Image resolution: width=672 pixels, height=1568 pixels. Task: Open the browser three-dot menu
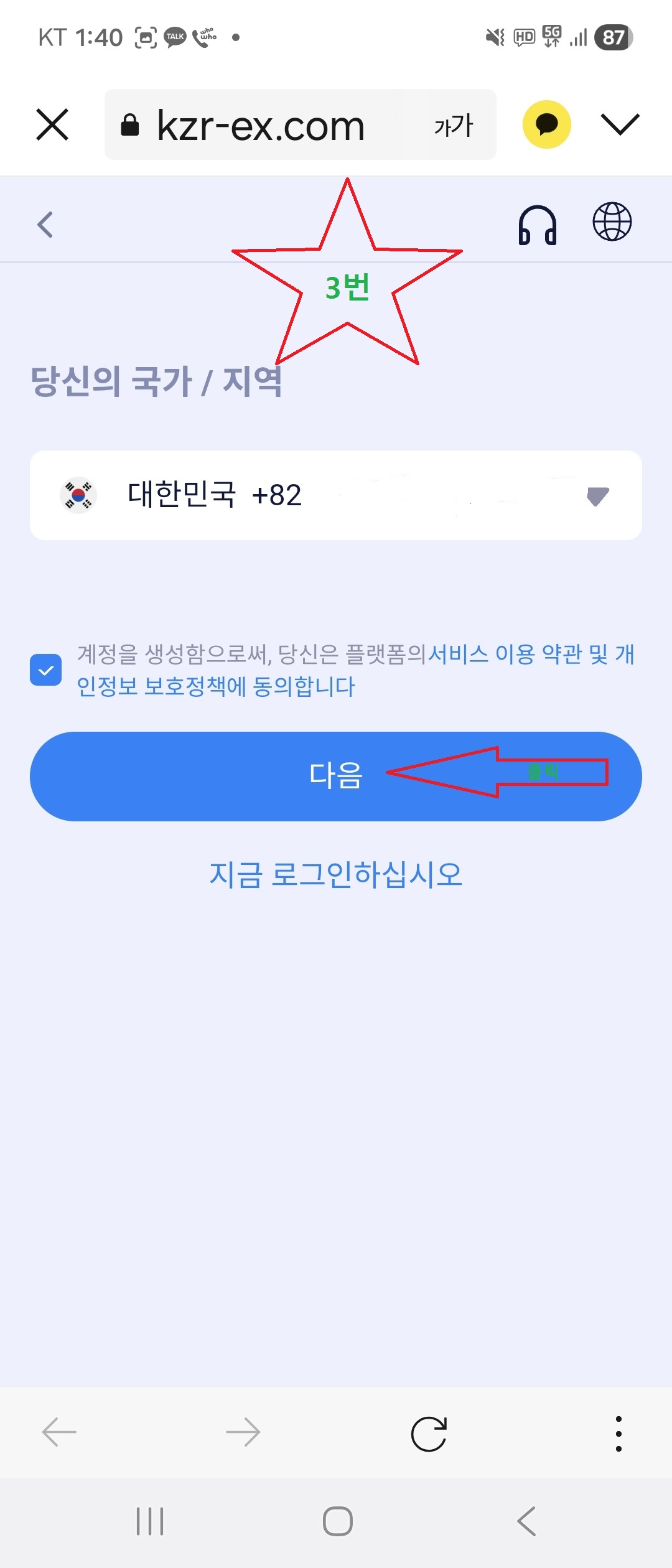618,1434
